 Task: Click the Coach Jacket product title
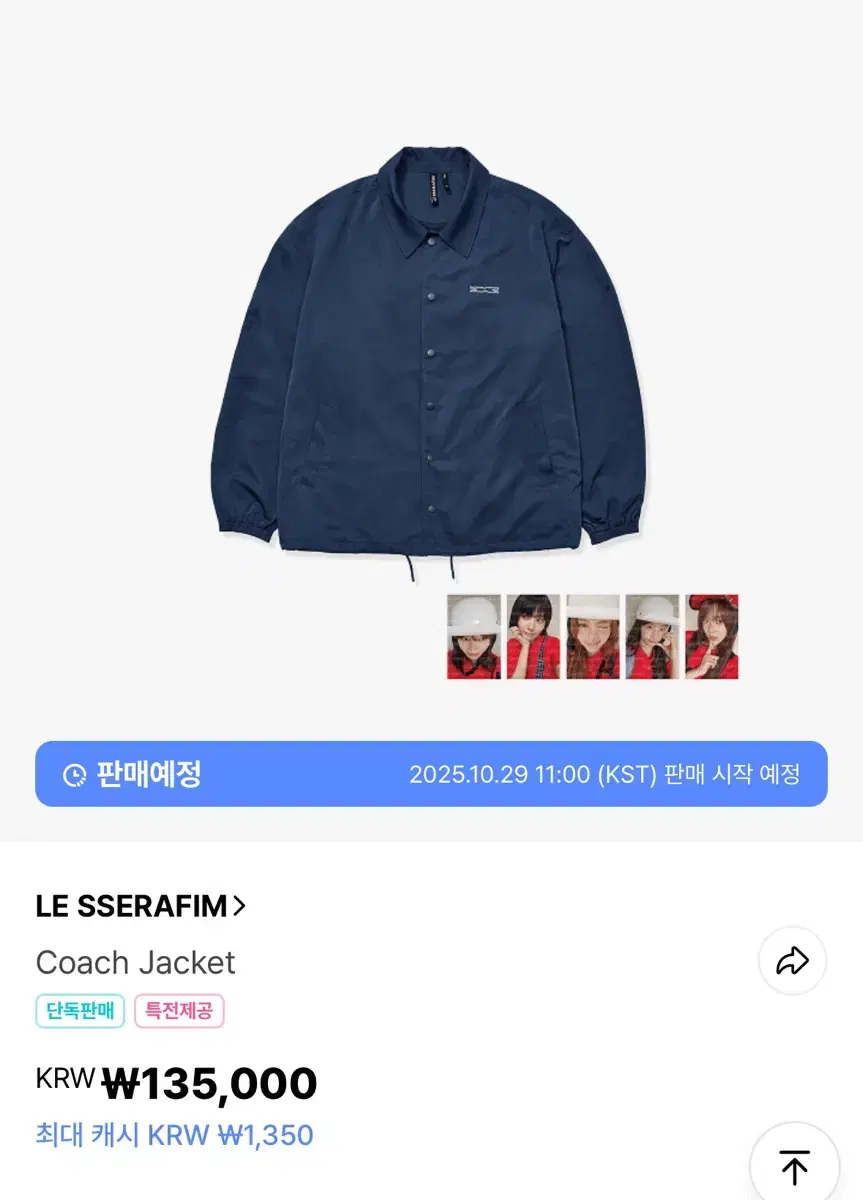coord(135,963)
